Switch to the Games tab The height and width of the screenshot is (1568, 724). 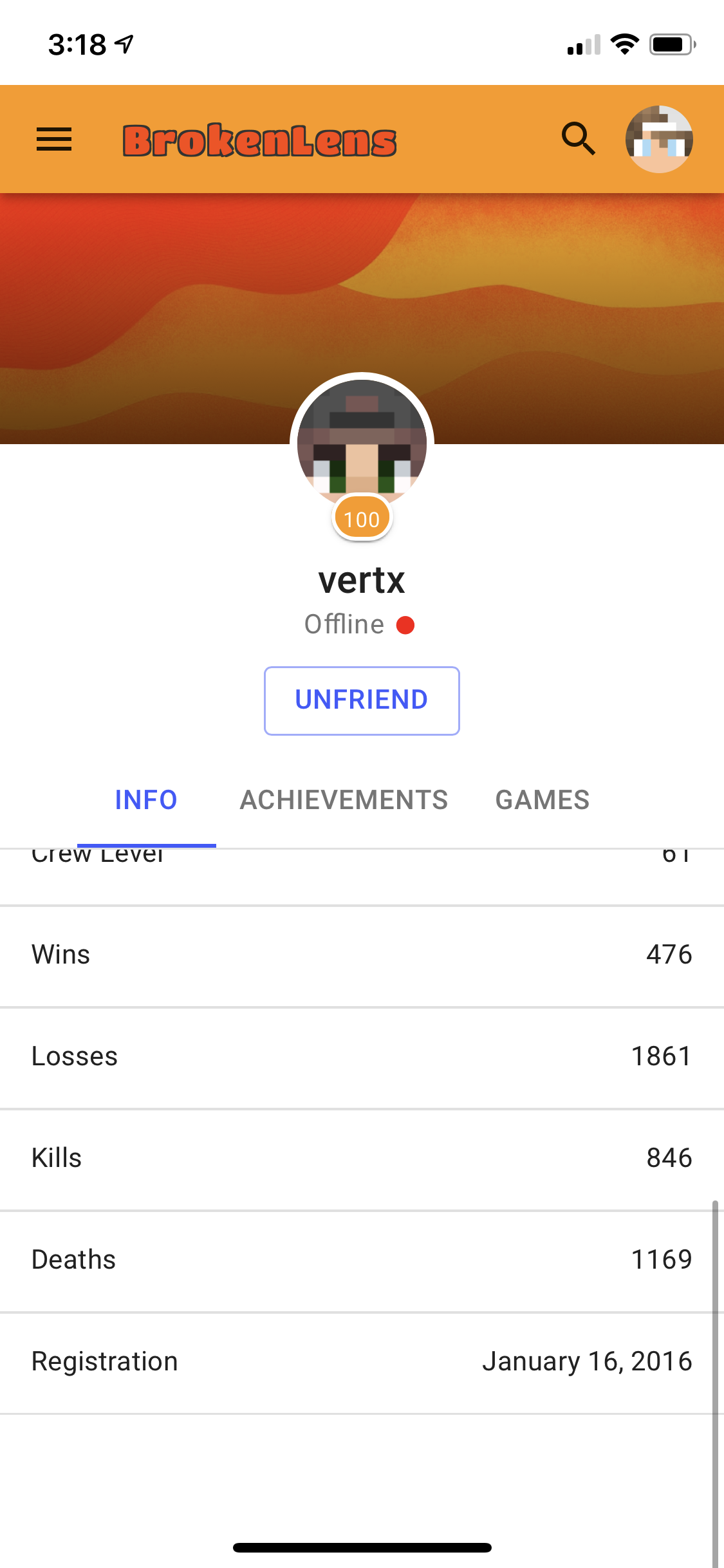(x=543, y=800)
